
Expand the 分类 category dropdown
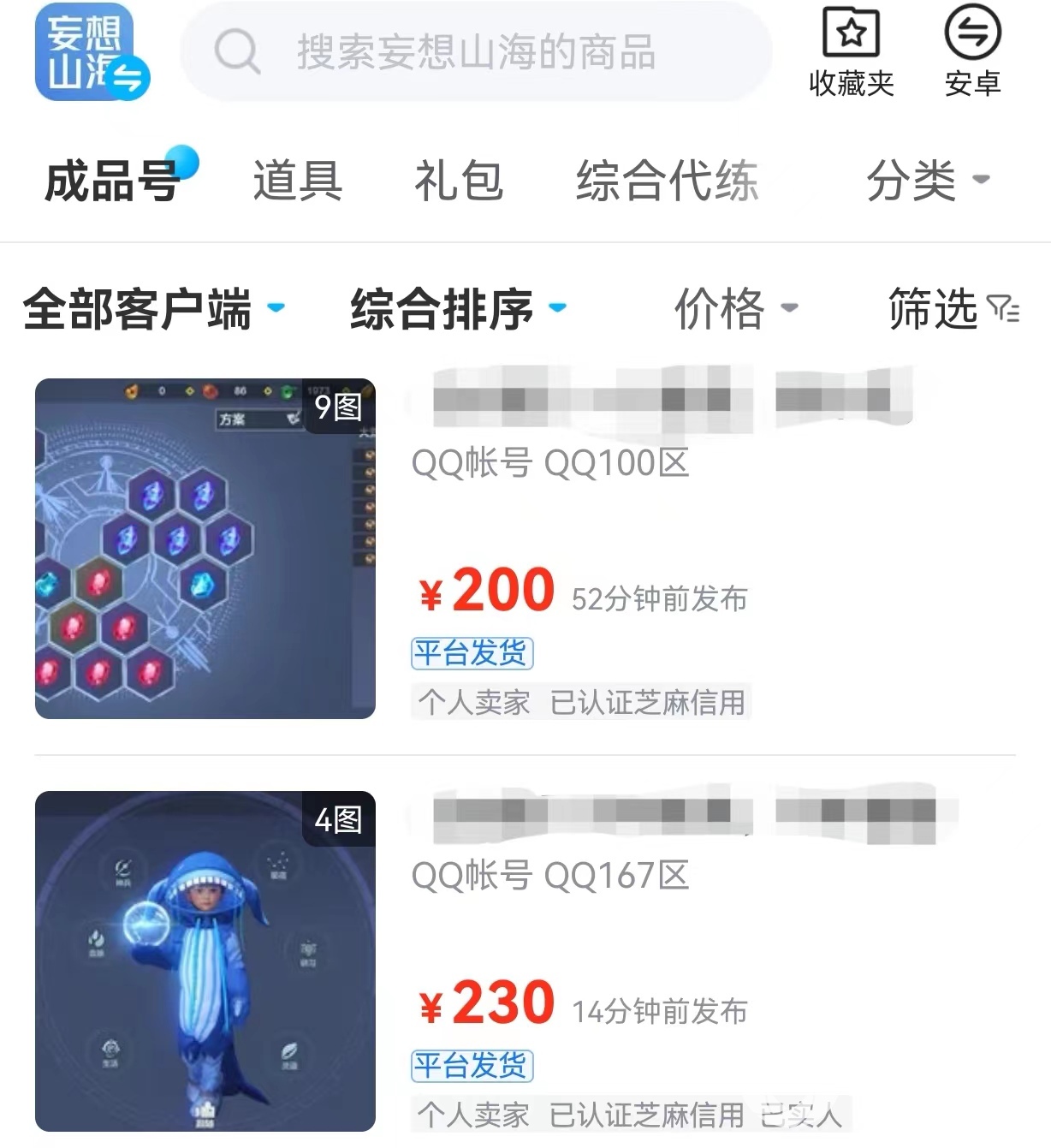(927, 181)
